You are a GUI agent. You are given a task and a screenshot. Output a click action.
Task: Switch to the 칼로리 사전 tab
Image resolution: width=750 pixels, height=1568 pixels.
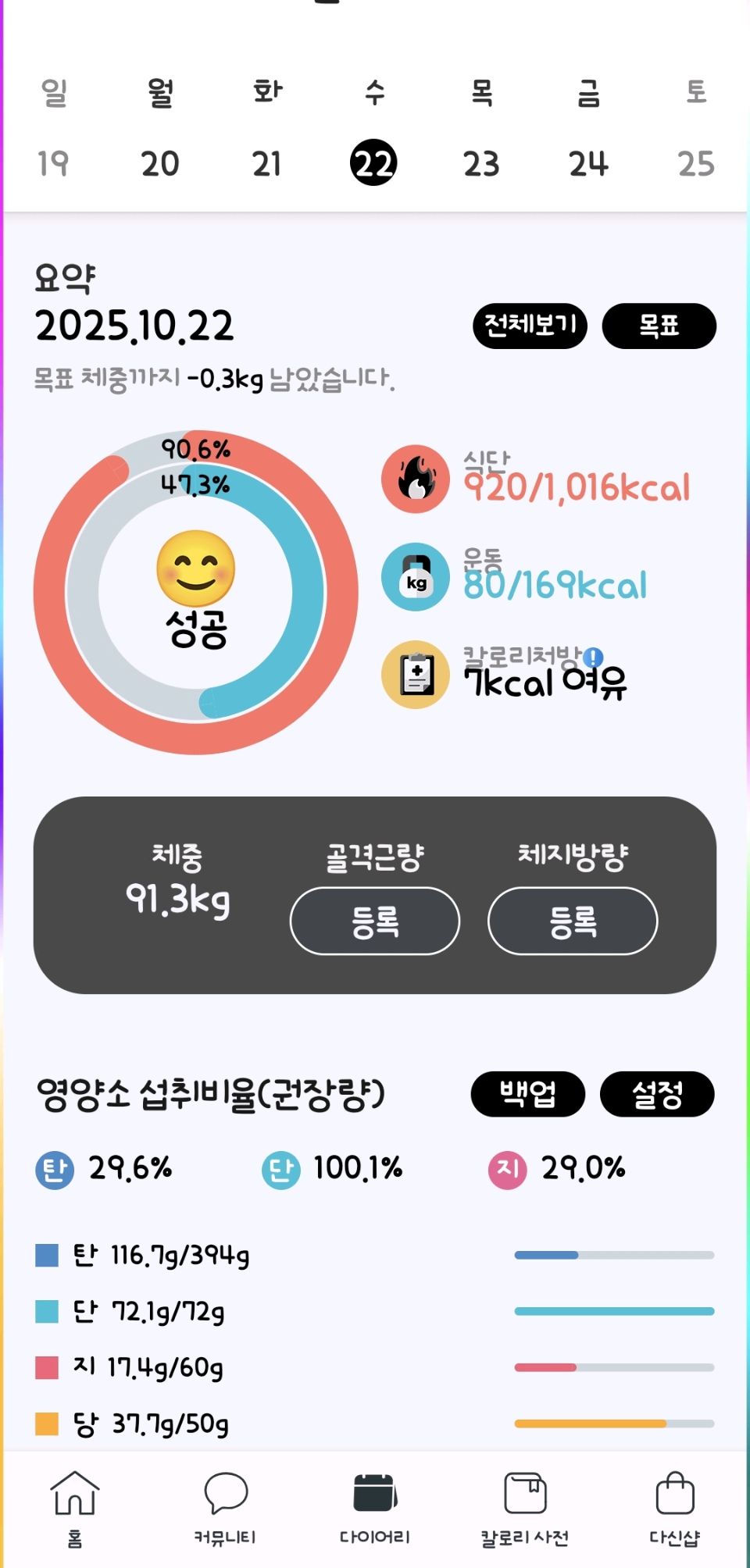tap(525, 1509)
